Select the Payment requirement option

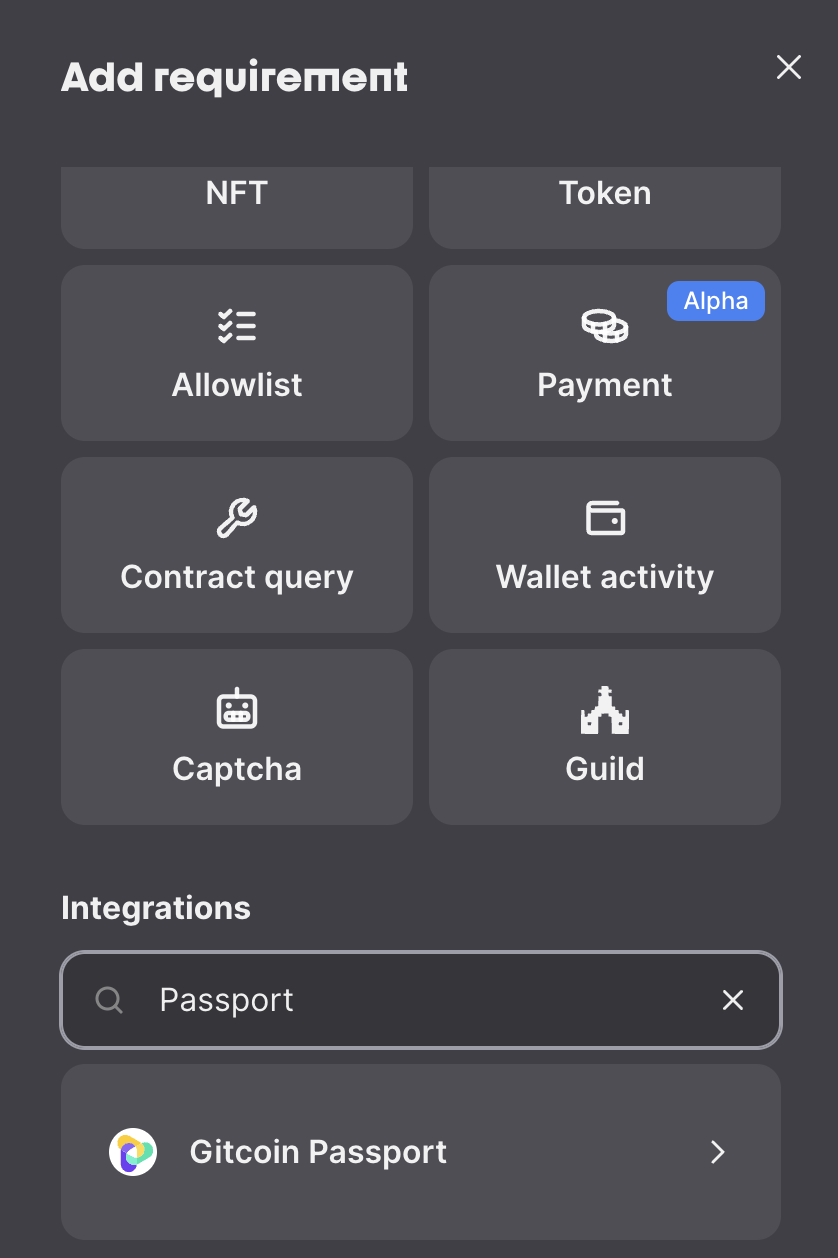(604, 352)
